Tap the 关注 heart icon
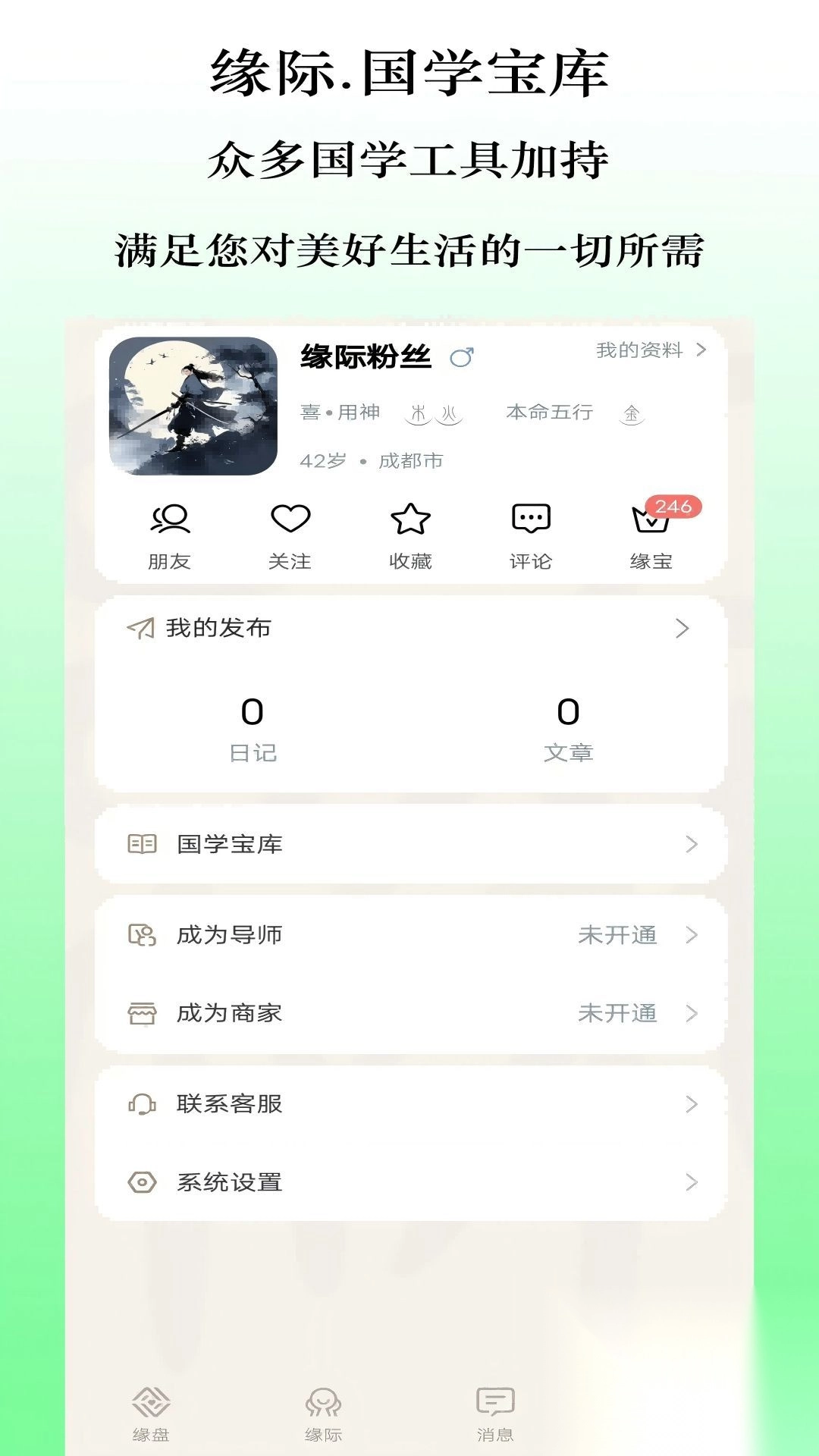The width and height of the screenshot is (819, 1456). 291,519
